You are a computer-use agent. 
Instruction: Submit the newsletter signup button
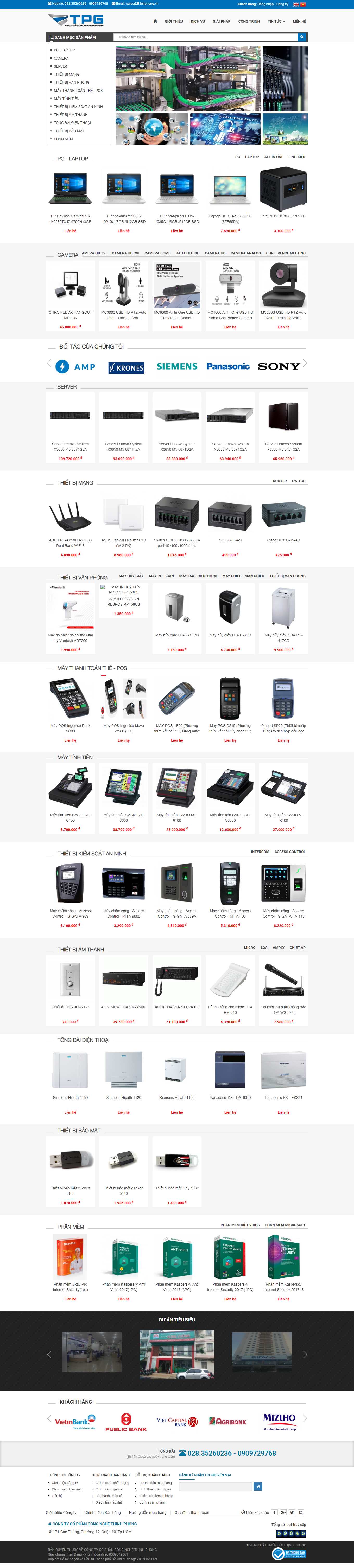pos(258,1486)
